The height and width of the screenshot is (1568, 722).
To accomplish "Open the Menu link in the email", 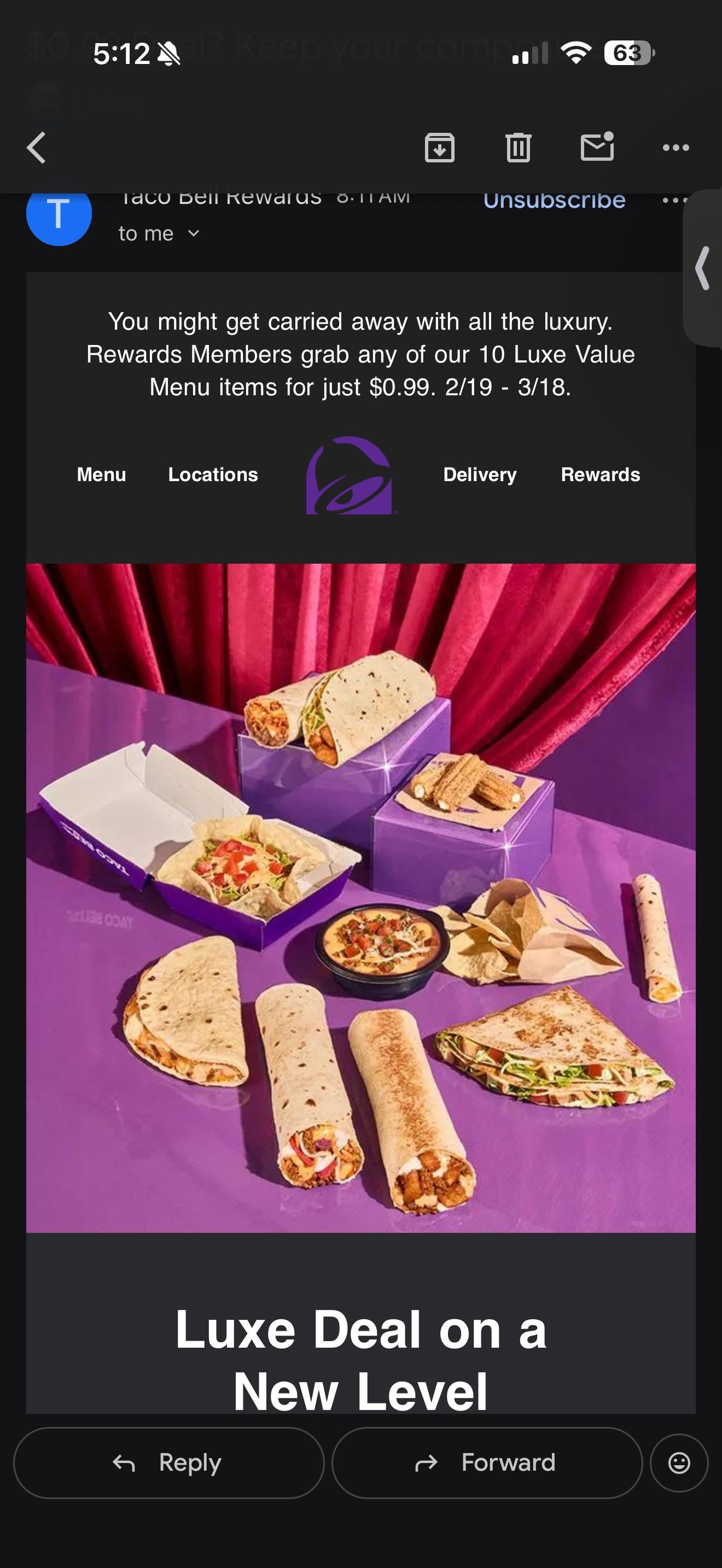I will (x=101, y=474).
